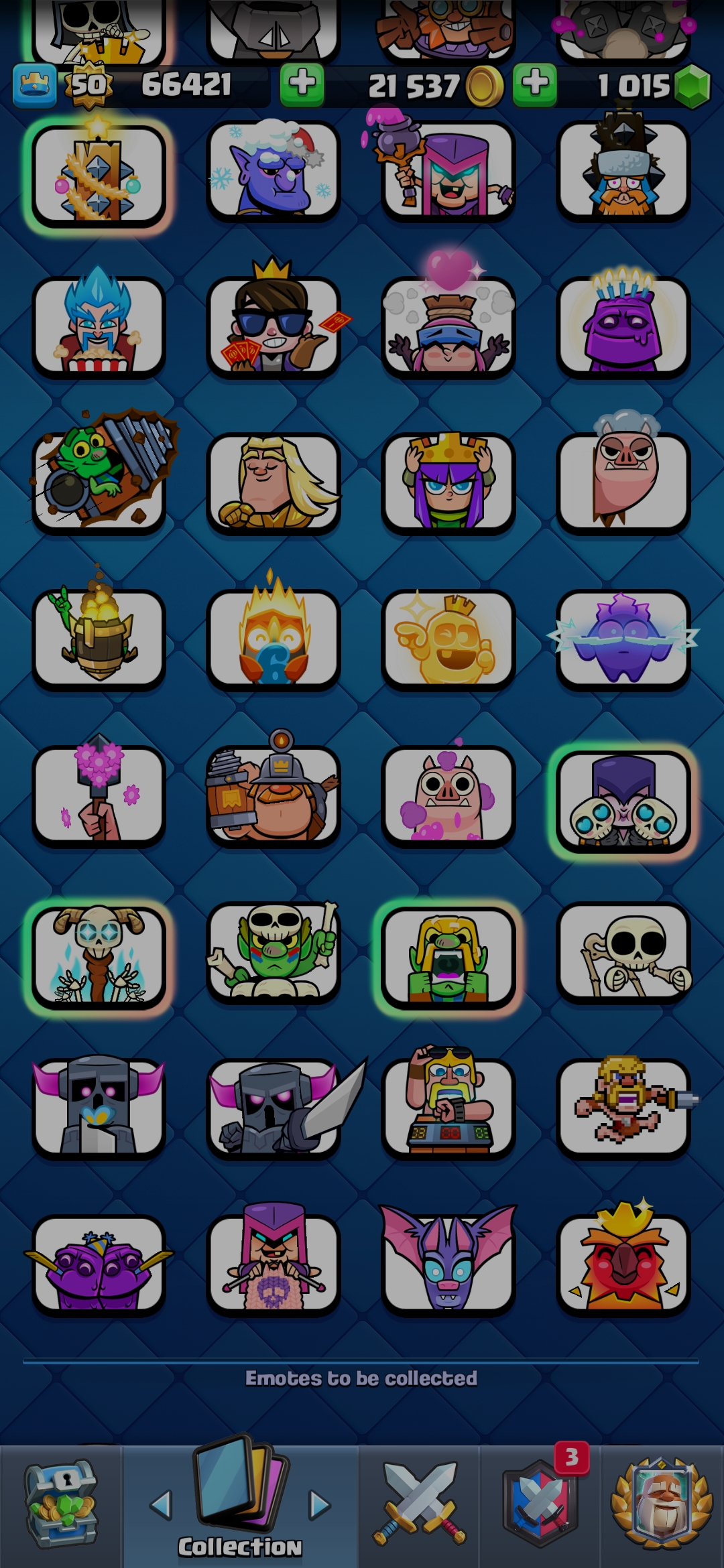This screenshot has width=724, height=1568.
Task: Pick the goblin drill emote
Action: click(x=99, y=482)
